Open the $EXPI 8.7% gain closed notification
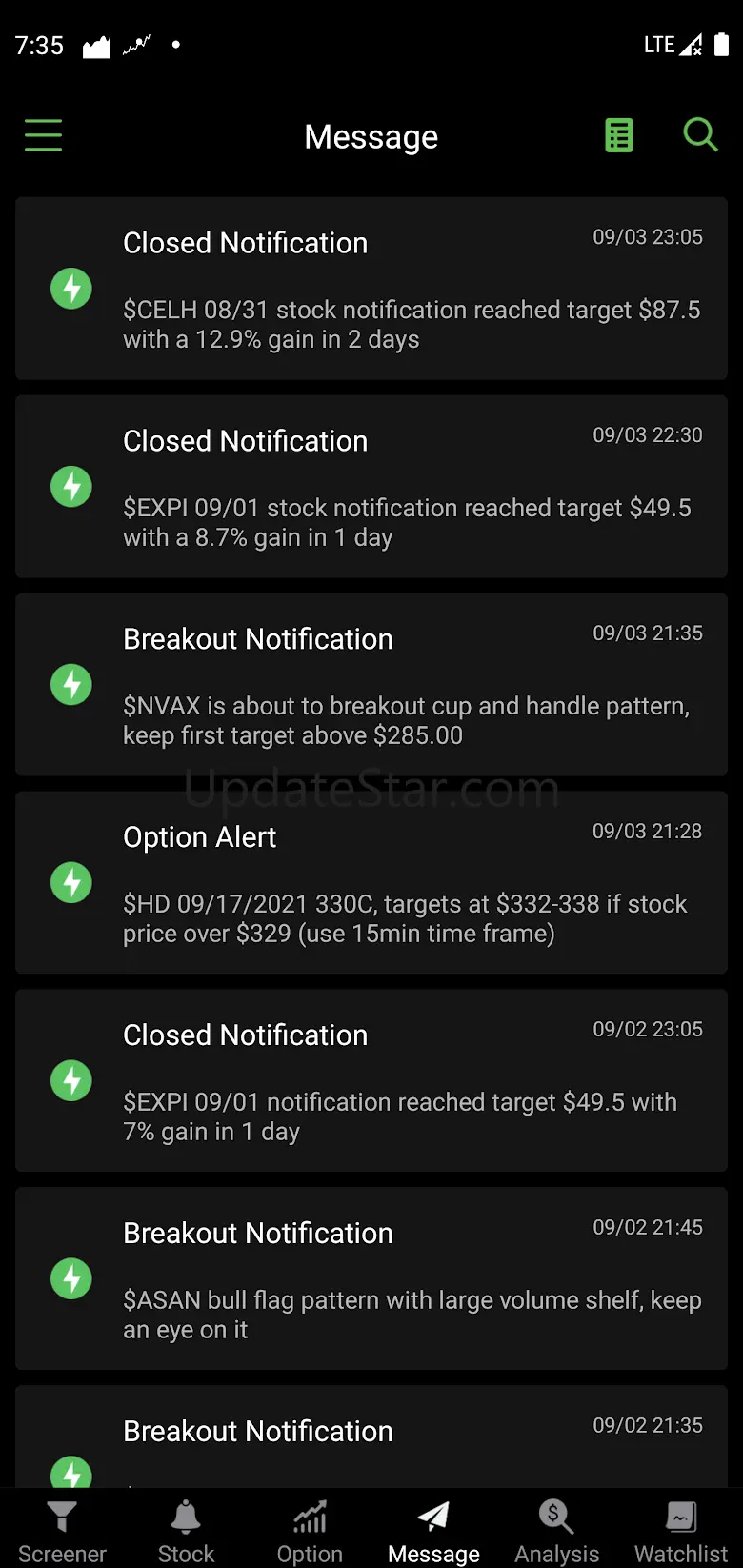 [371, 487]
